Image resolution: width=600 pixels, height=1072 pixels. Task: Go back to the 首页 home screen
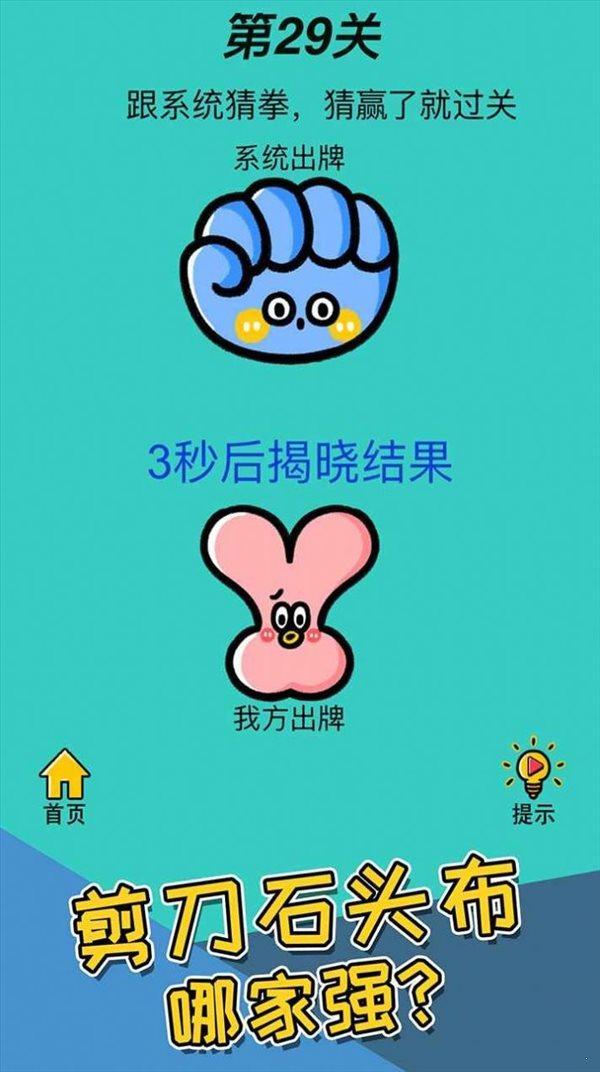[x=65, y=786]
